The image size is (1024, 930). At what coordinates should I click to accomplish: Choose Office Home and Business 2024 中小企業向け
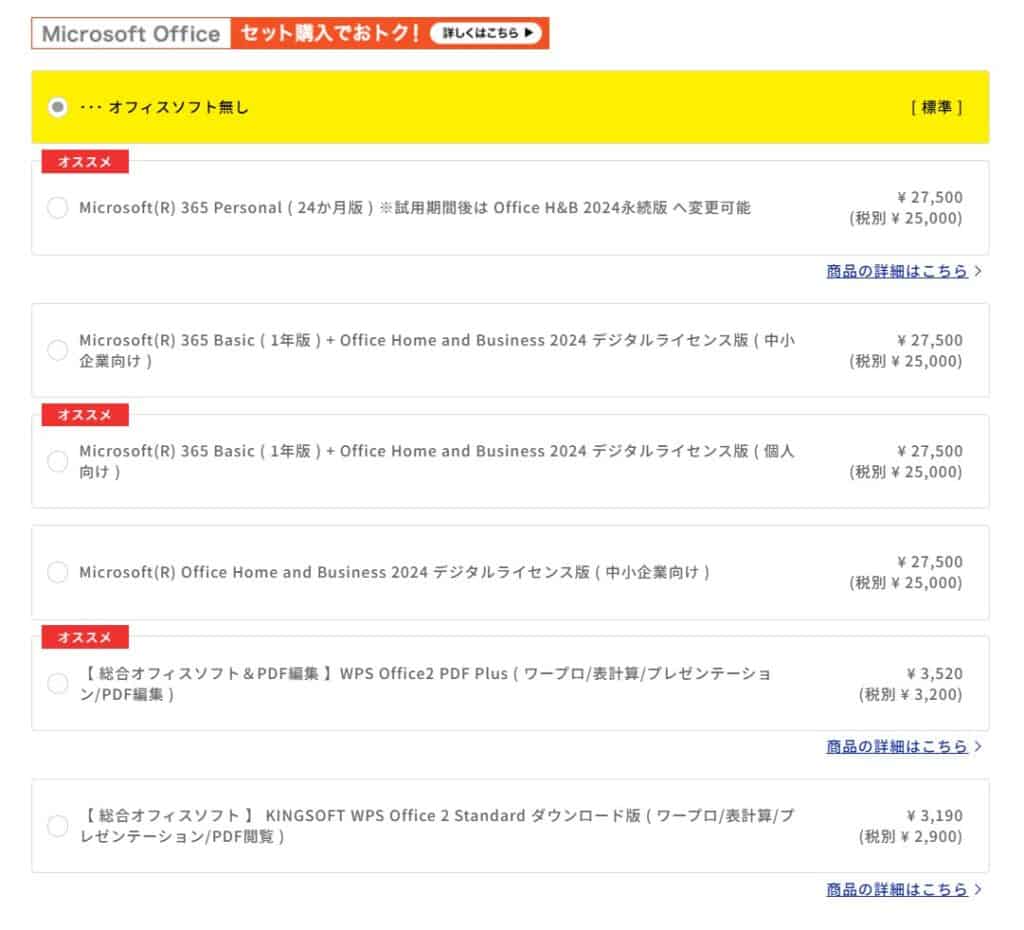(x=58, y=572)
